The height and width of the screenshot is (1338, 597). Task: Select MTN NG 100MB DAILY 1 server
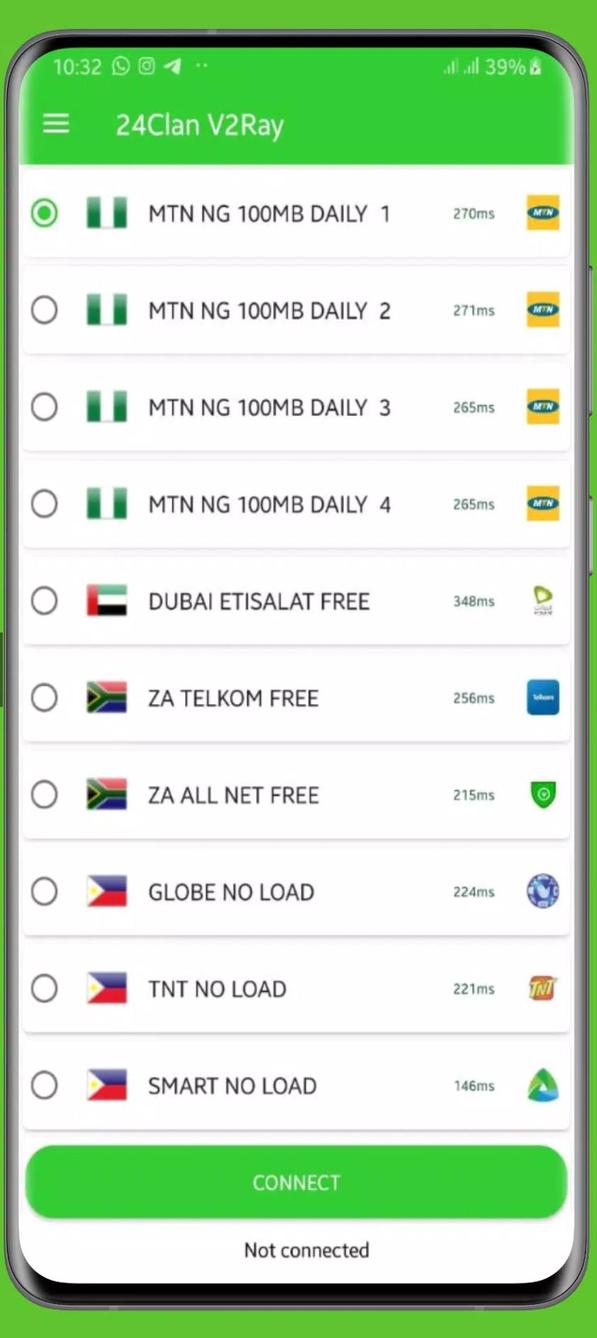point(296,213)
